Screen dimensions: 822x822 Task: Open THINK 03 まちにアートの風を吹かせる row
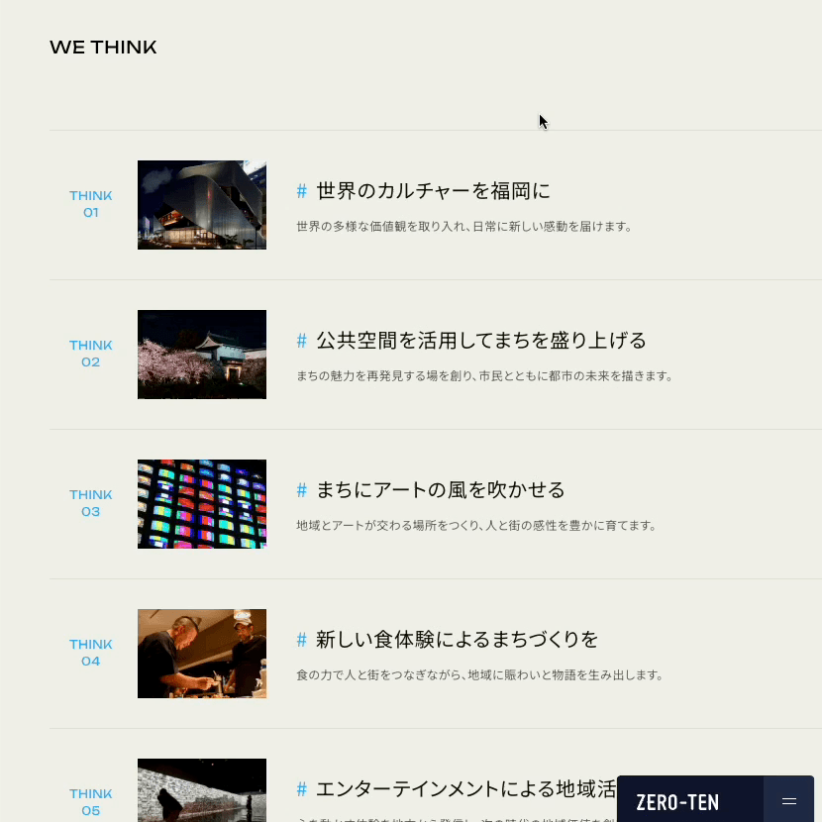click(x=440, y=490)
